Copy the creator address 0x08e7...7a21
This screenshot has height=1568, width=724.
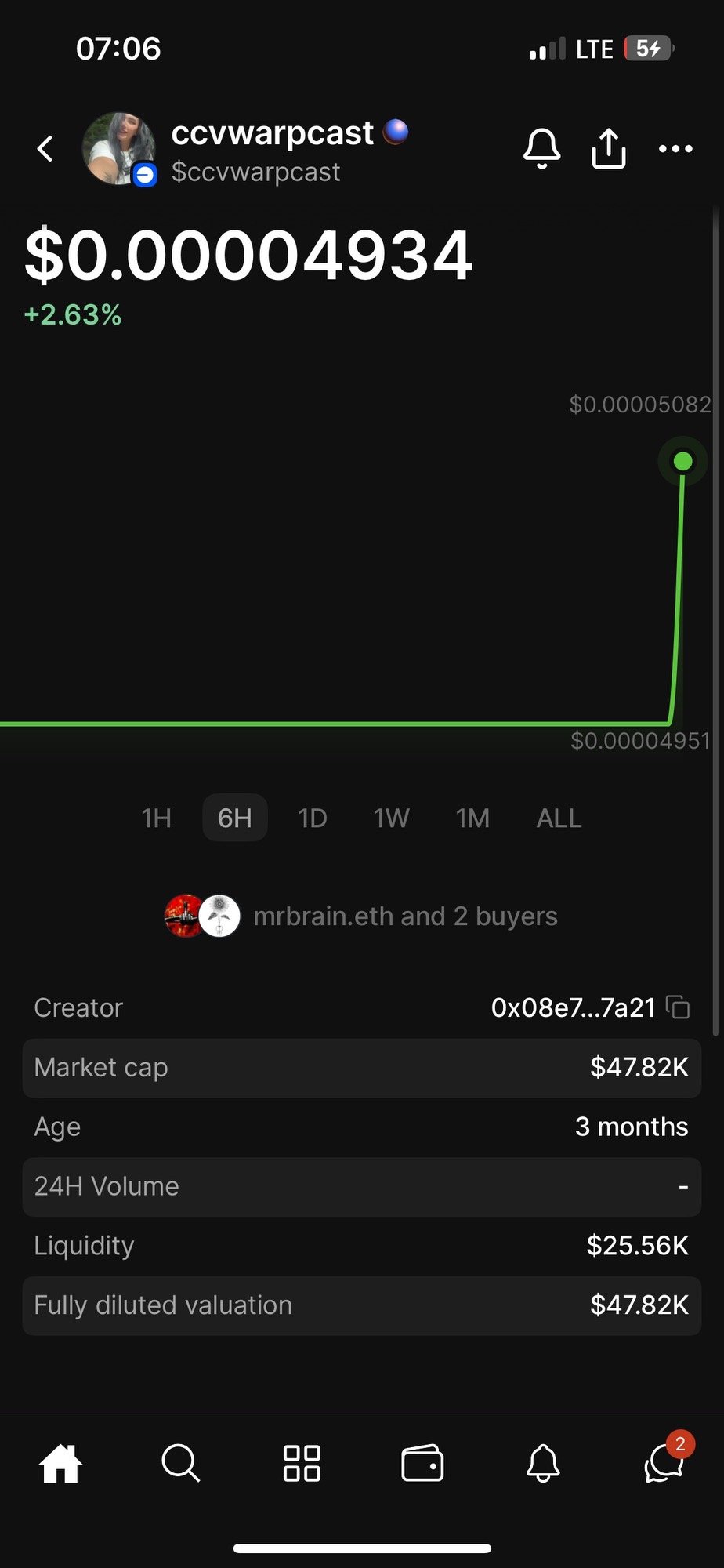click(678, 1007)
